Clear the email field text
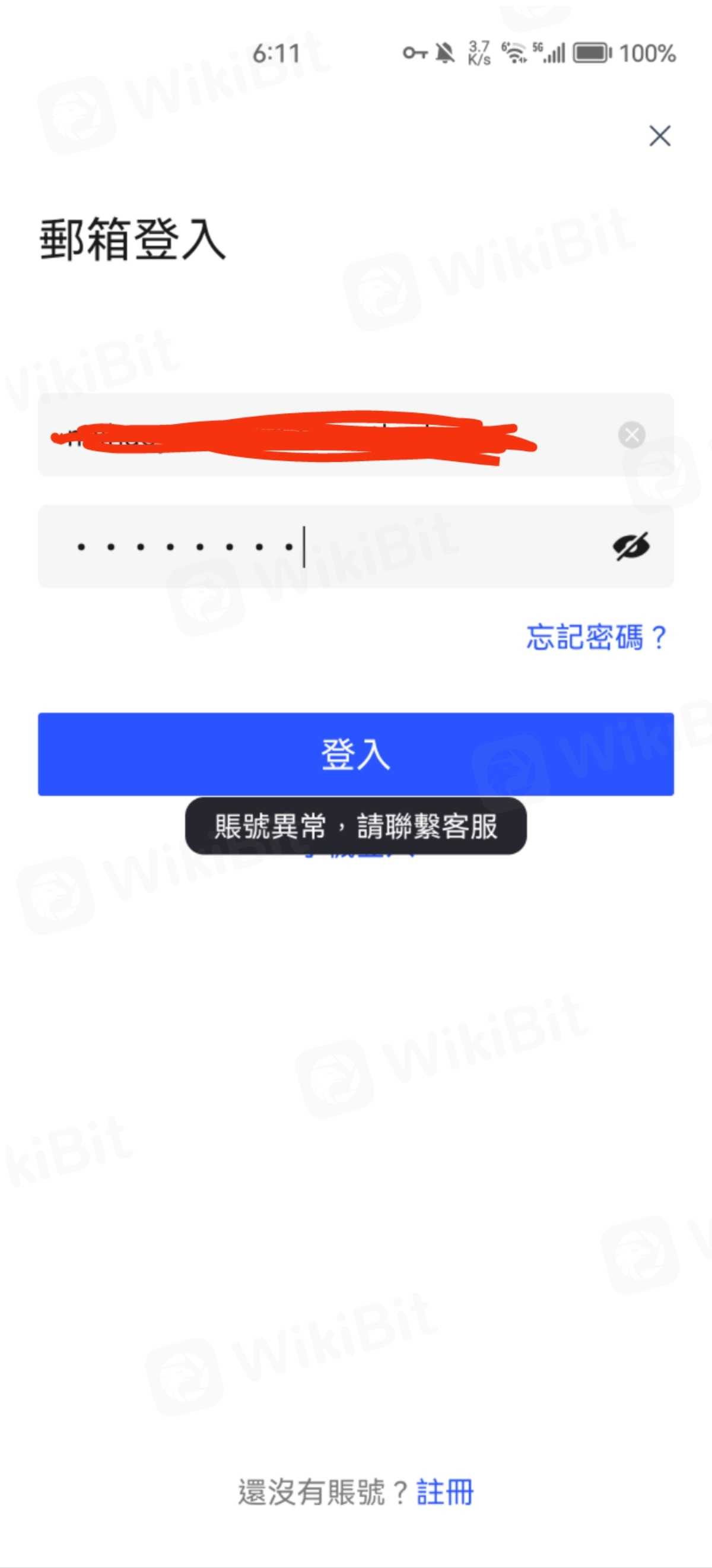712x1568 pixels. coord(632,435)
